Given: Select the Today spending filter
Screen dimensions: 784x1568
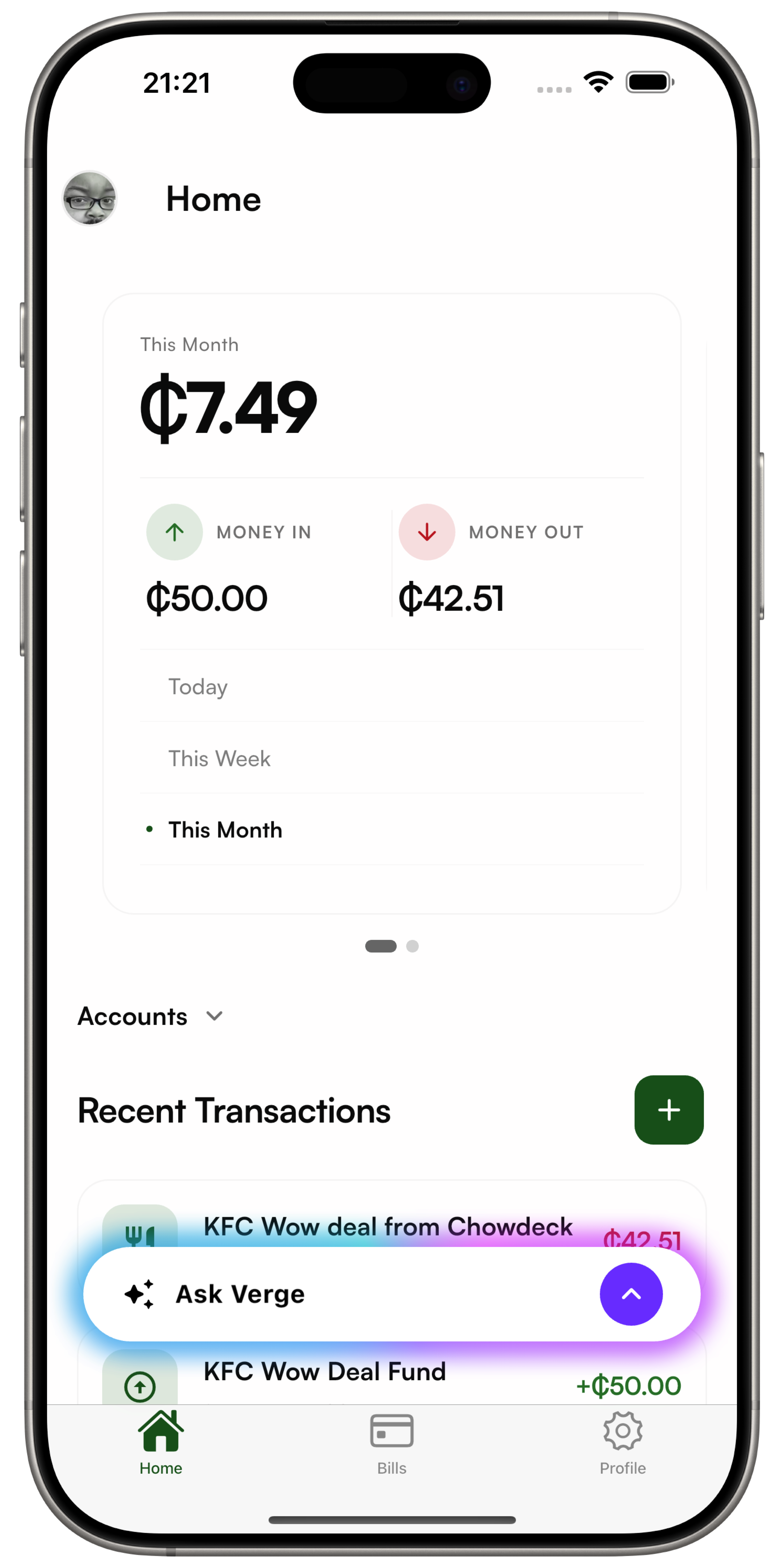Looking at the screenshot, I should click(x=198, y=687).
